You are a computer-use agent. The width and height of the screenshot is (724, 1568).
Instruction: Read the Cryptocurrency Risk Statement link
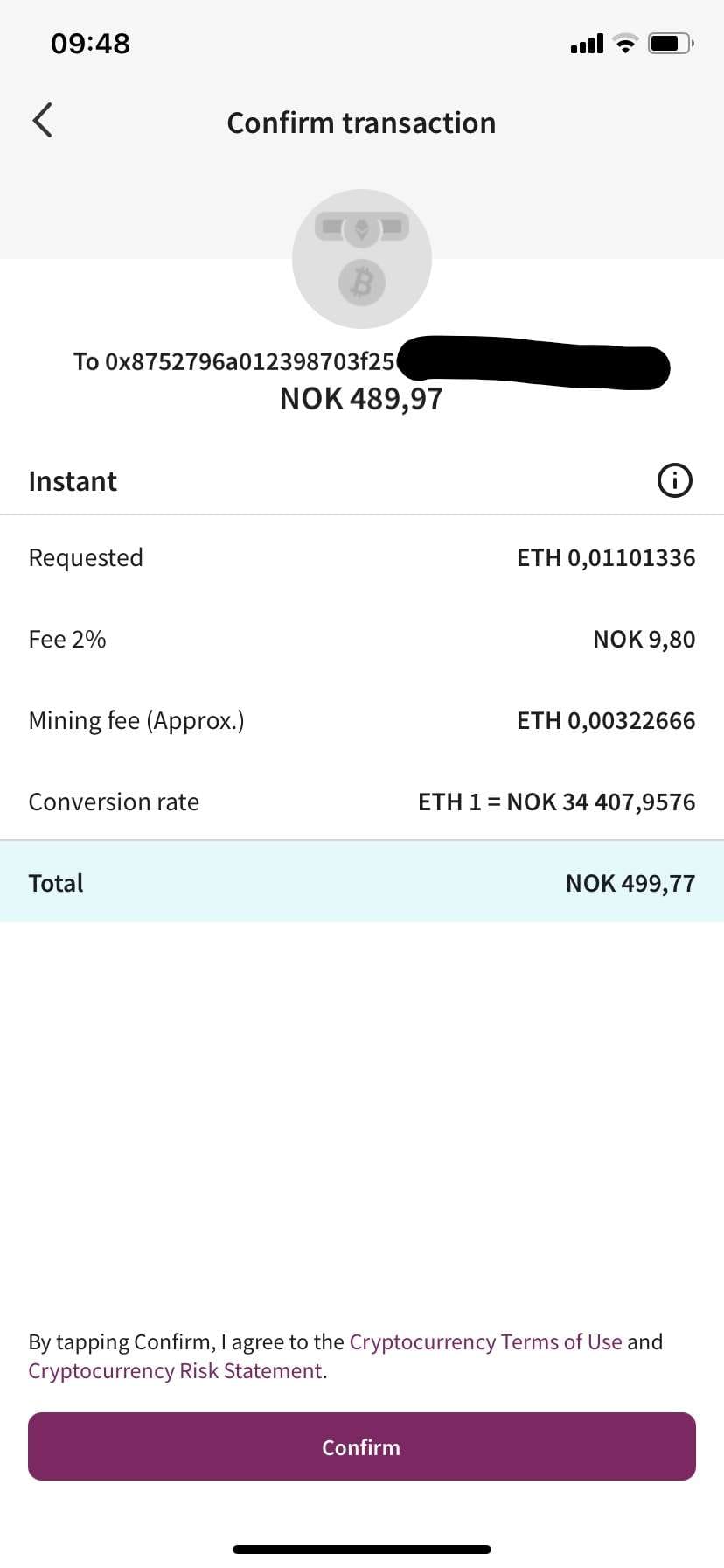[175, 1370]
